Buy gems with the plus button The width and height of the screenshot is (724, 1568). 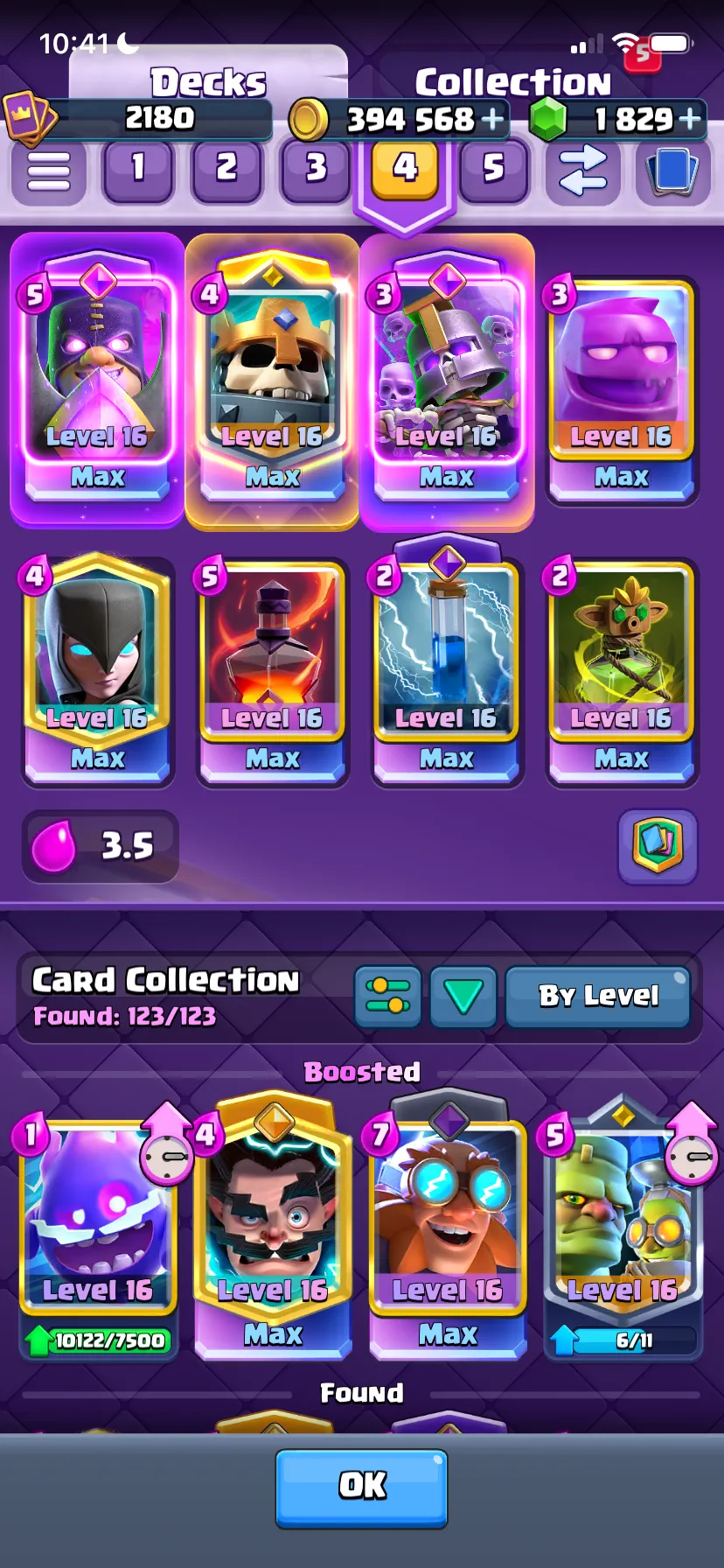click(691, 119)
